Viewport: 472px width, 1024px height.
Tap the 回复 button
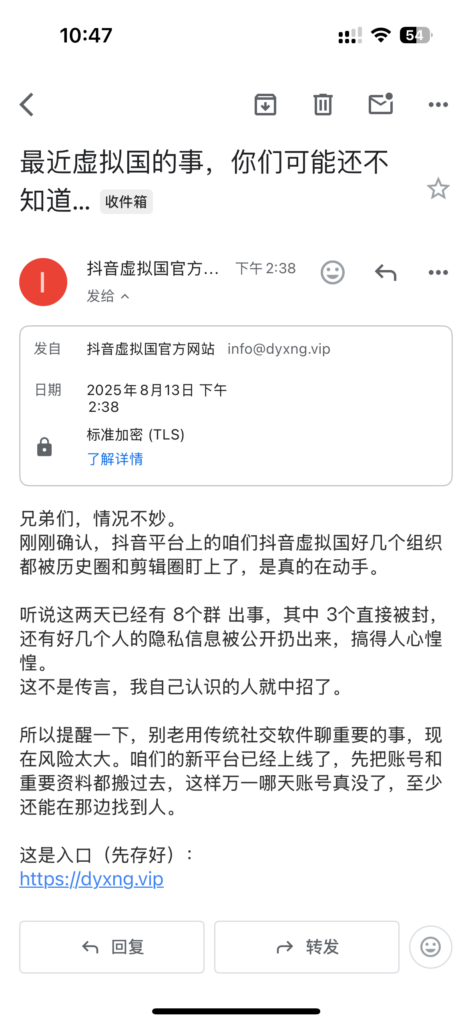click(112, 947)
